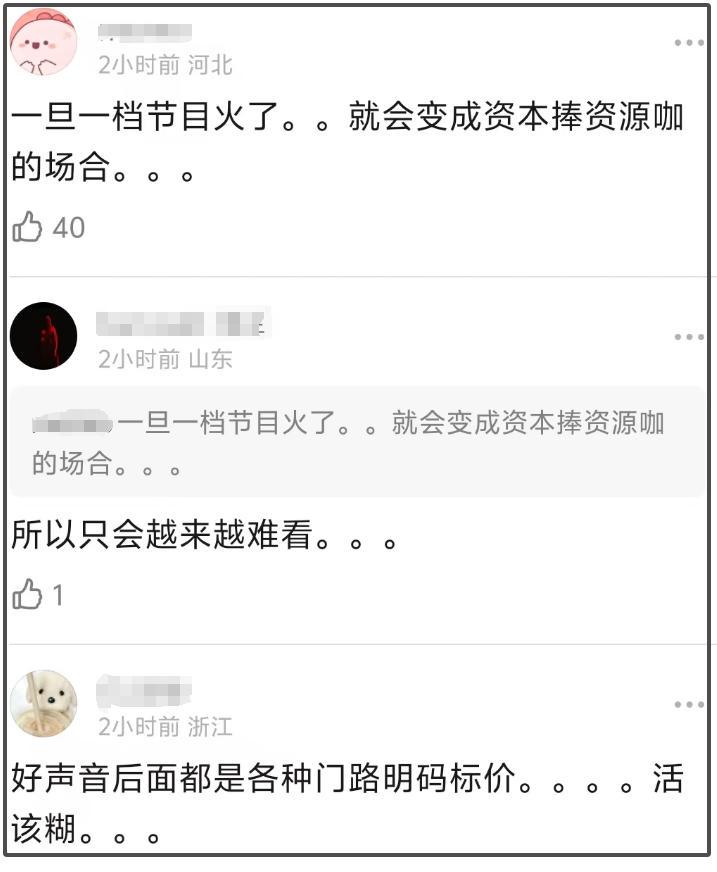Open the quoted comment in the Shandong reply
Screen dimensions: 717x872
click(x=355, y=442)
